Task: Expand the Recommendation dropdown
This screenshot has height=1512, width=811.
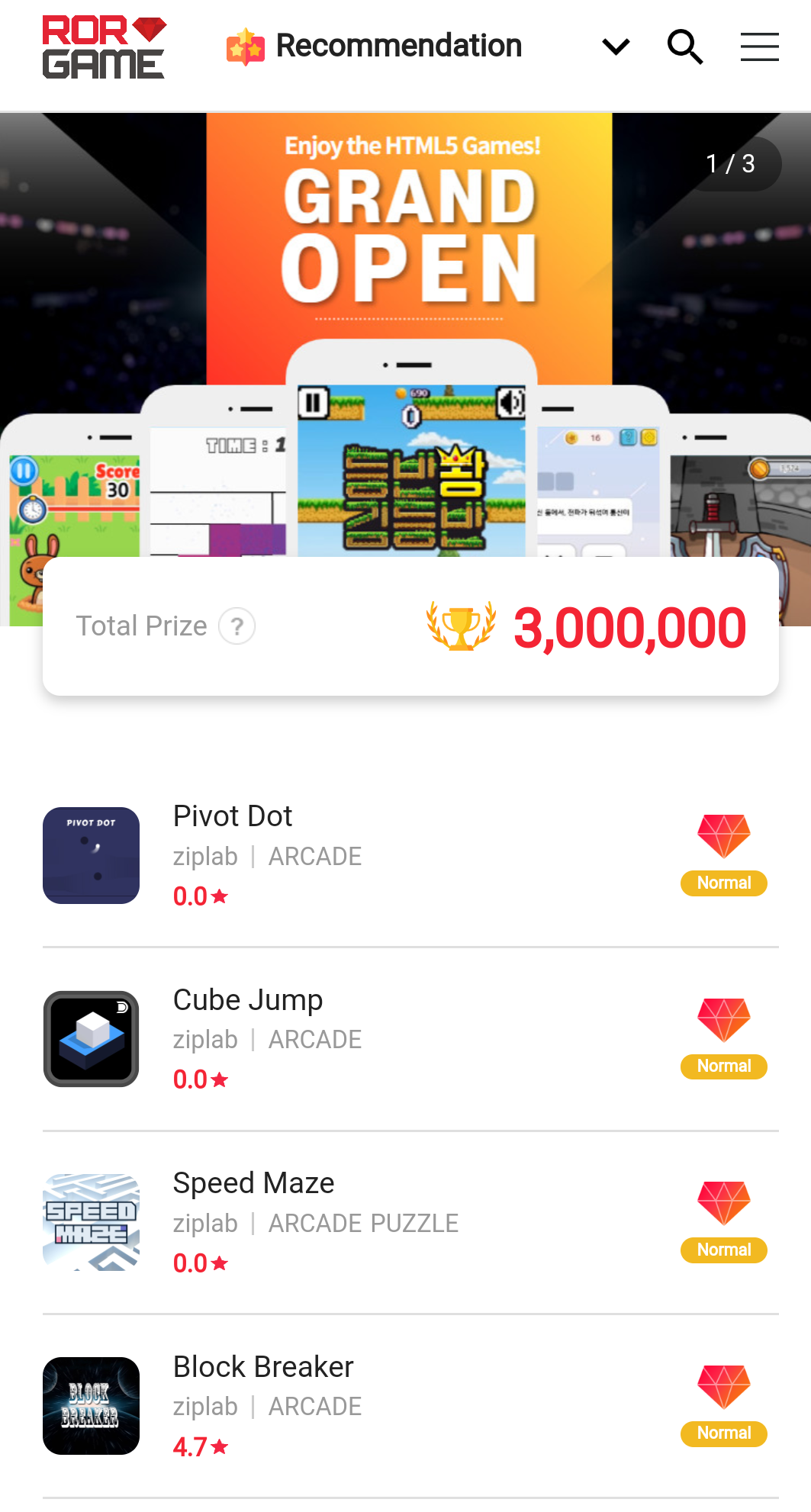Action: click(615, 47)
